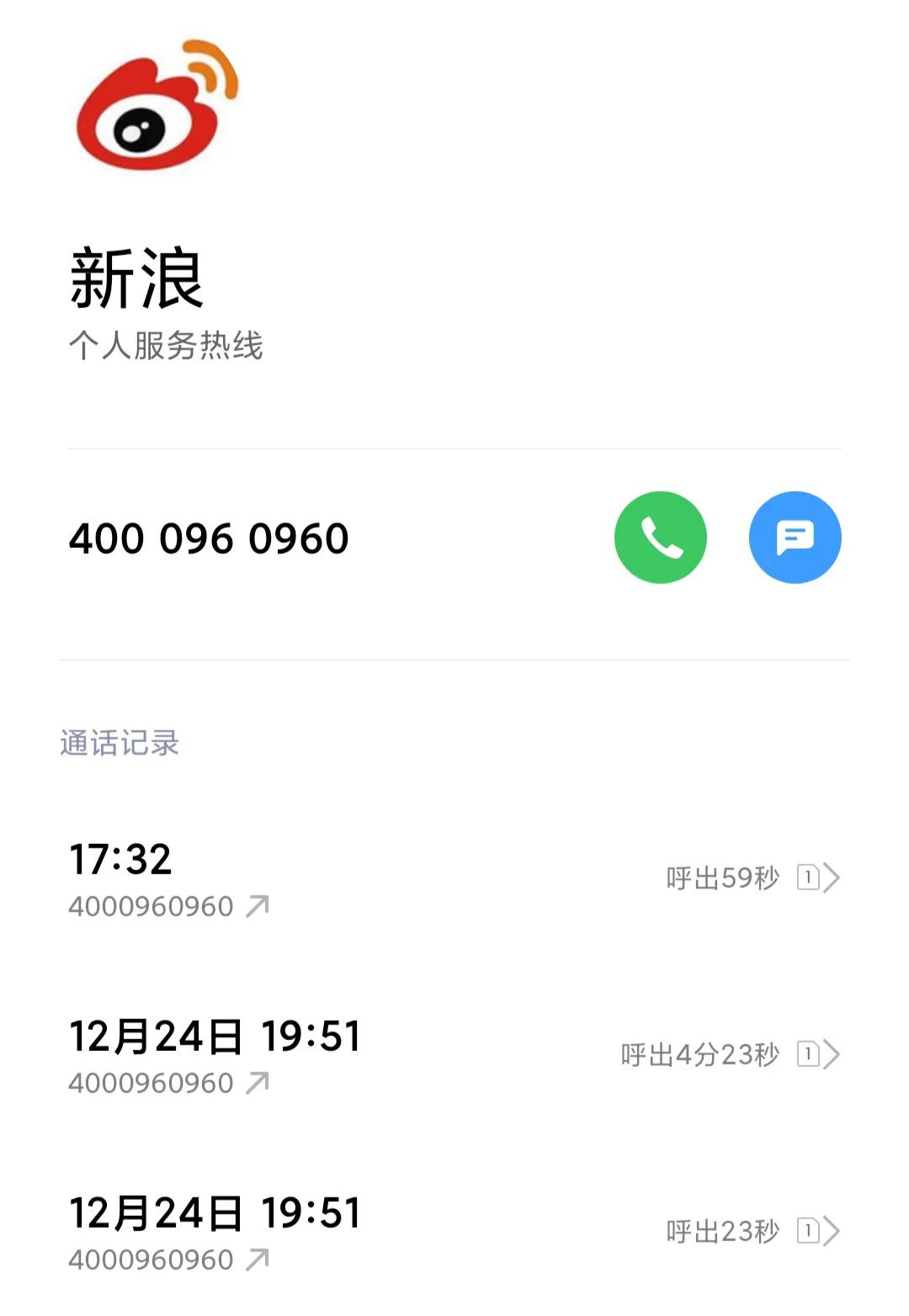909x1316 pixels.
Task: Tap the SIM 1 badge next to 呼出23秒
Action: (810, 1228)
